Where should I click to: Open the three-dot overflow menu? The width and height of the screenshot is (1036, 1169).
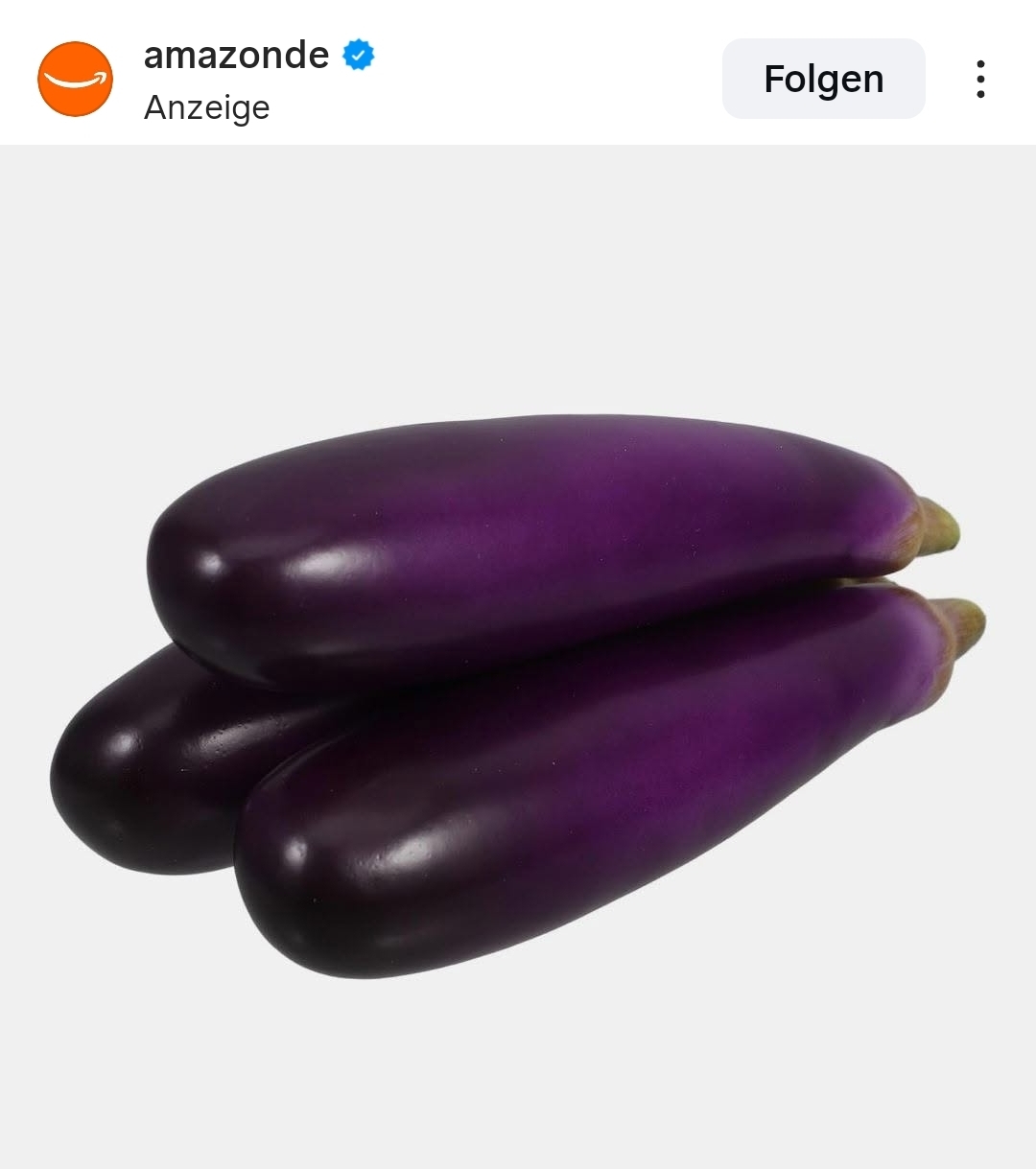979,80
